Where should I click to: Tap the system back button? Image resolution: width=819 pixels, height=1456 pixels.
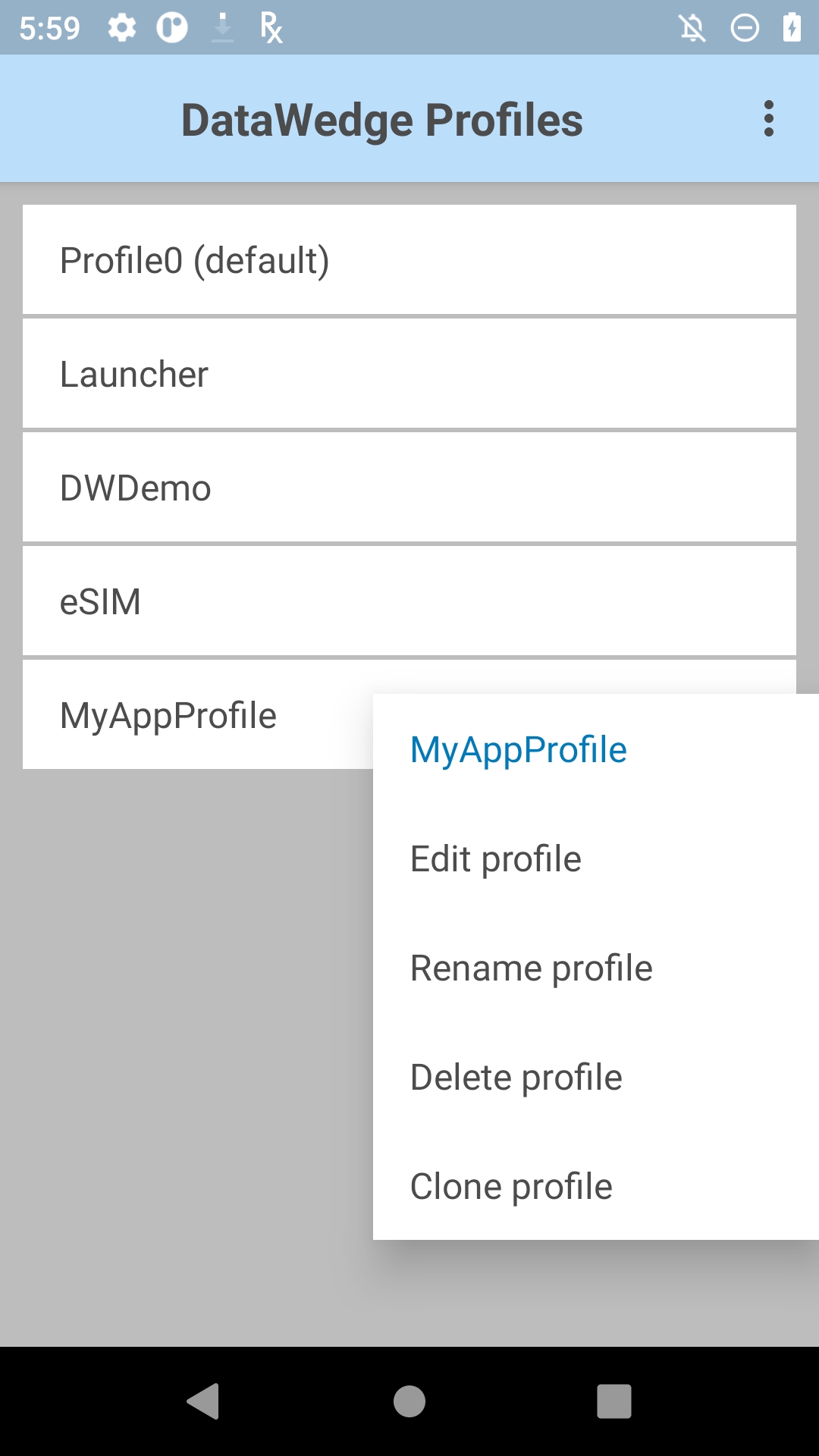point(203,1401)
